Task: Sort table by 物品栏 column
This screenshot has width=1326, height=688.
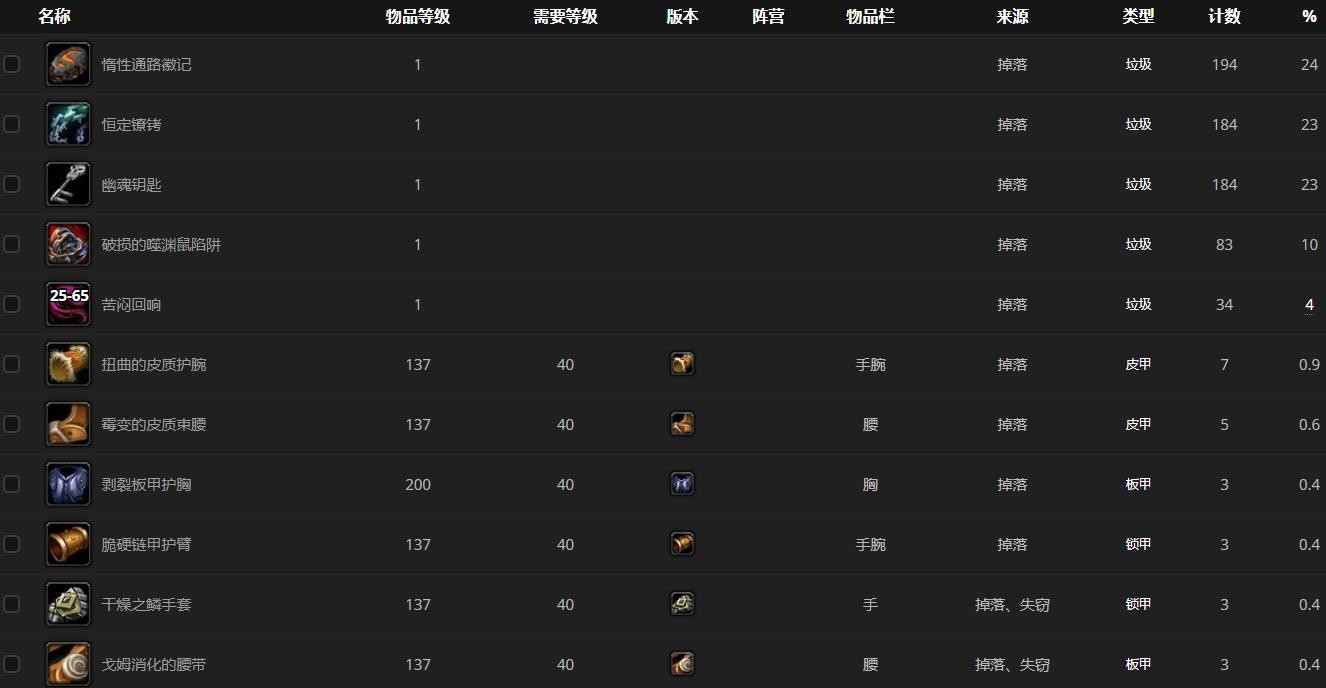Action: 870,16
